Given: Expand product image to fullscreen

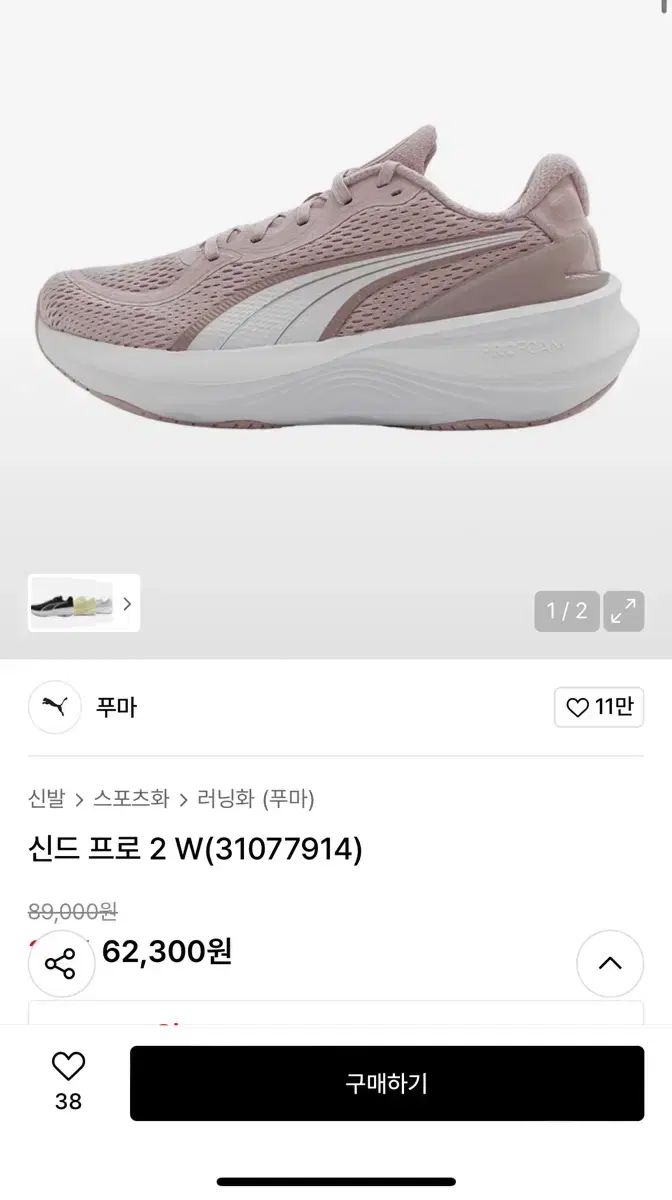Looking at the screenshot, I should click(x=624, y=611).
